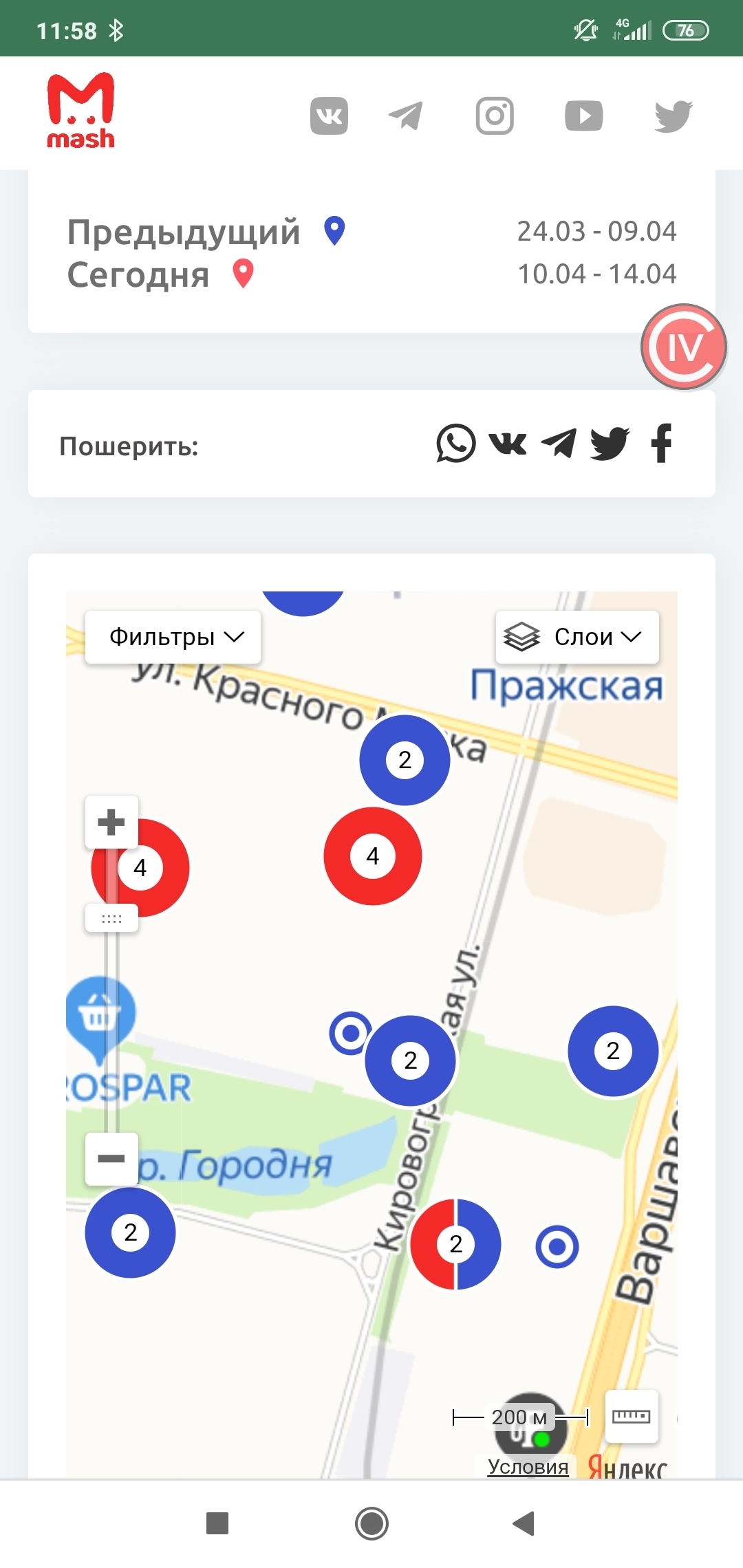Open Mash Telegram channel from header
Screen dimensions: 743x1568
tap(406, 116)
